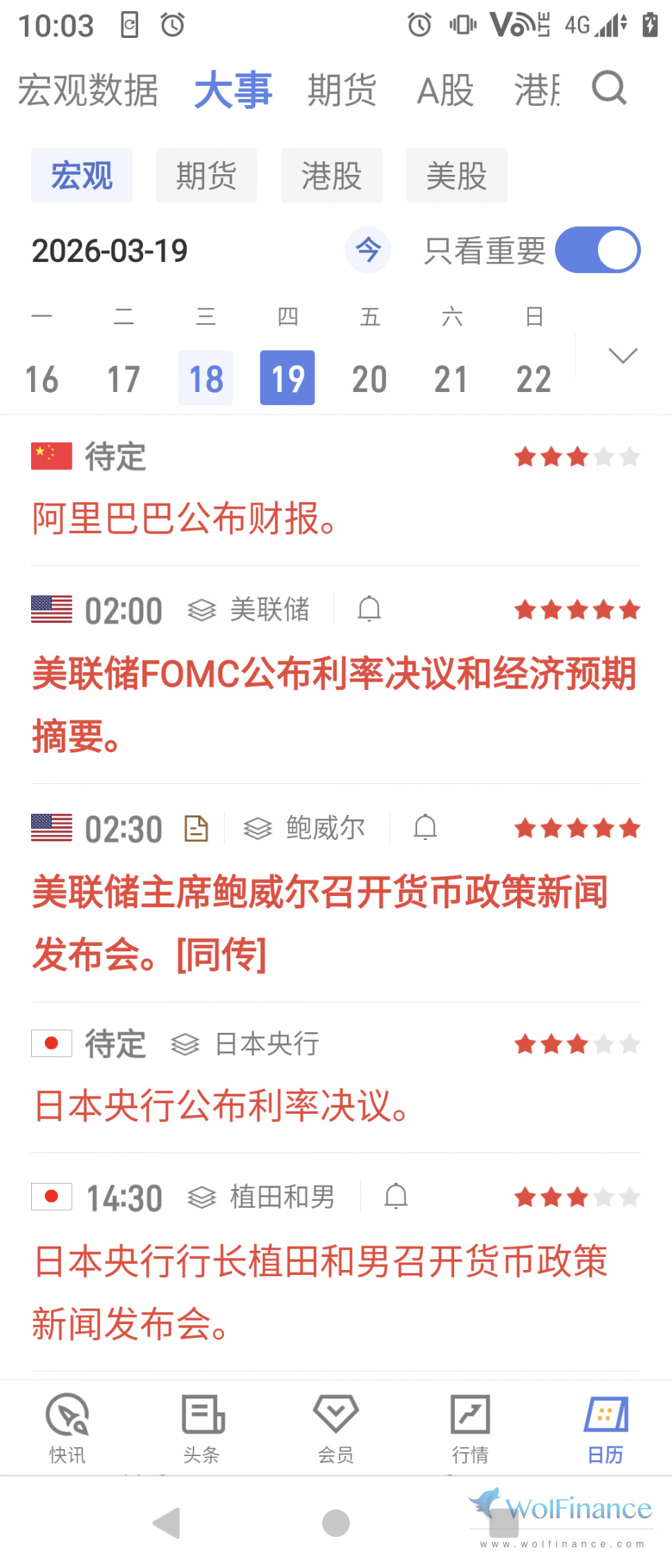
Task: Select date 20 in the week strip
Action: pos(369,378)
